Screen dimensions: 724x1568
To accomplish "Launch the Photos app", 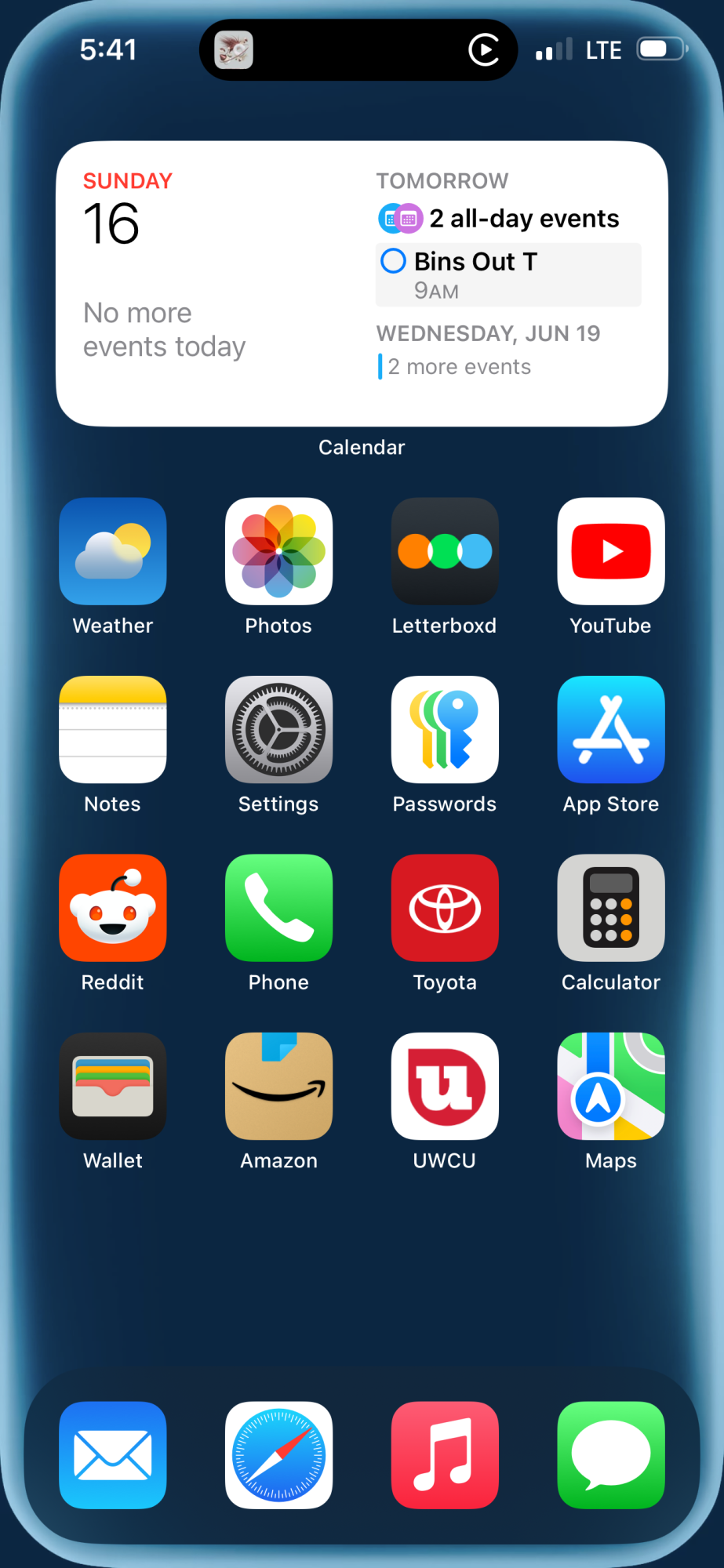I will [278, 551].
